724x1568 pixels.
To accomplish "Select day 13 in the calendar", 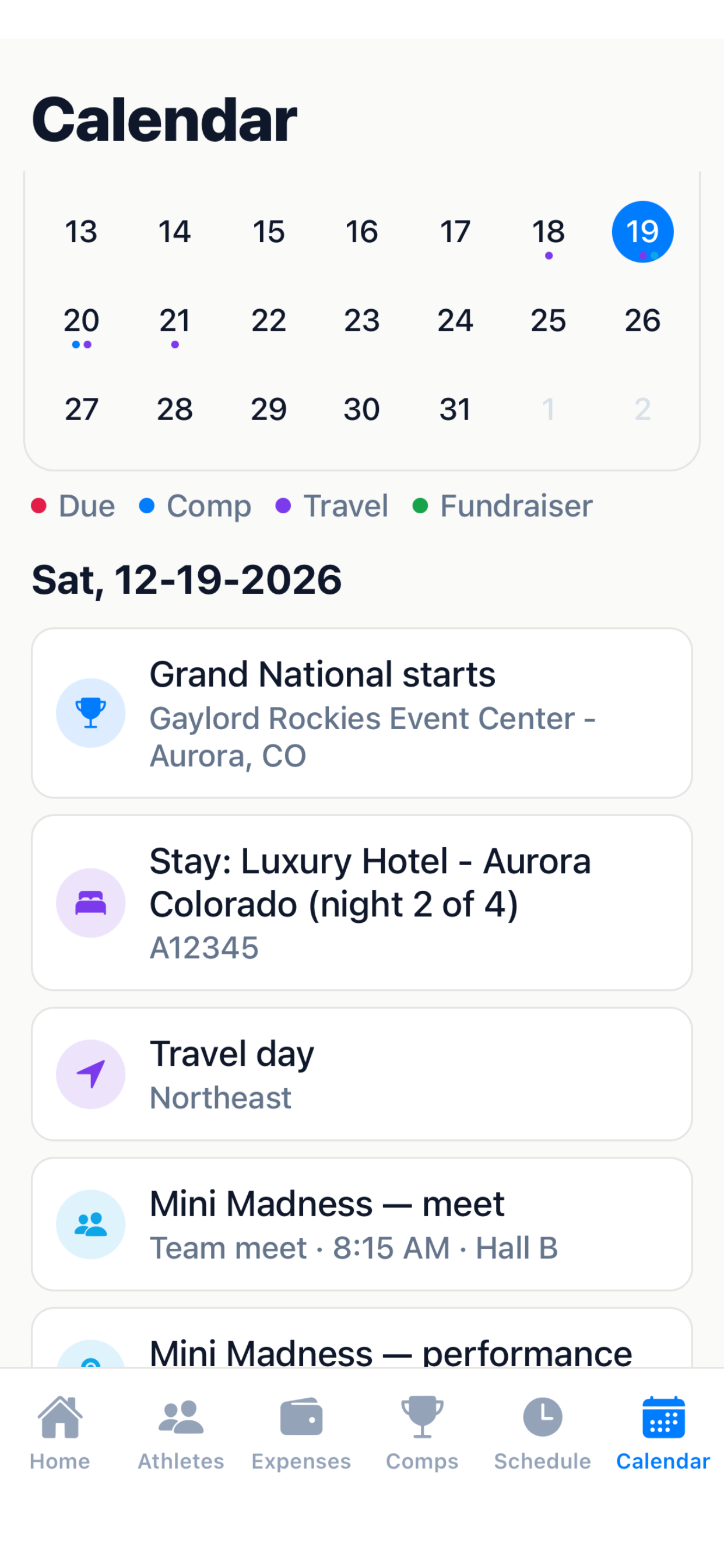I will click(x=82, y=232).
